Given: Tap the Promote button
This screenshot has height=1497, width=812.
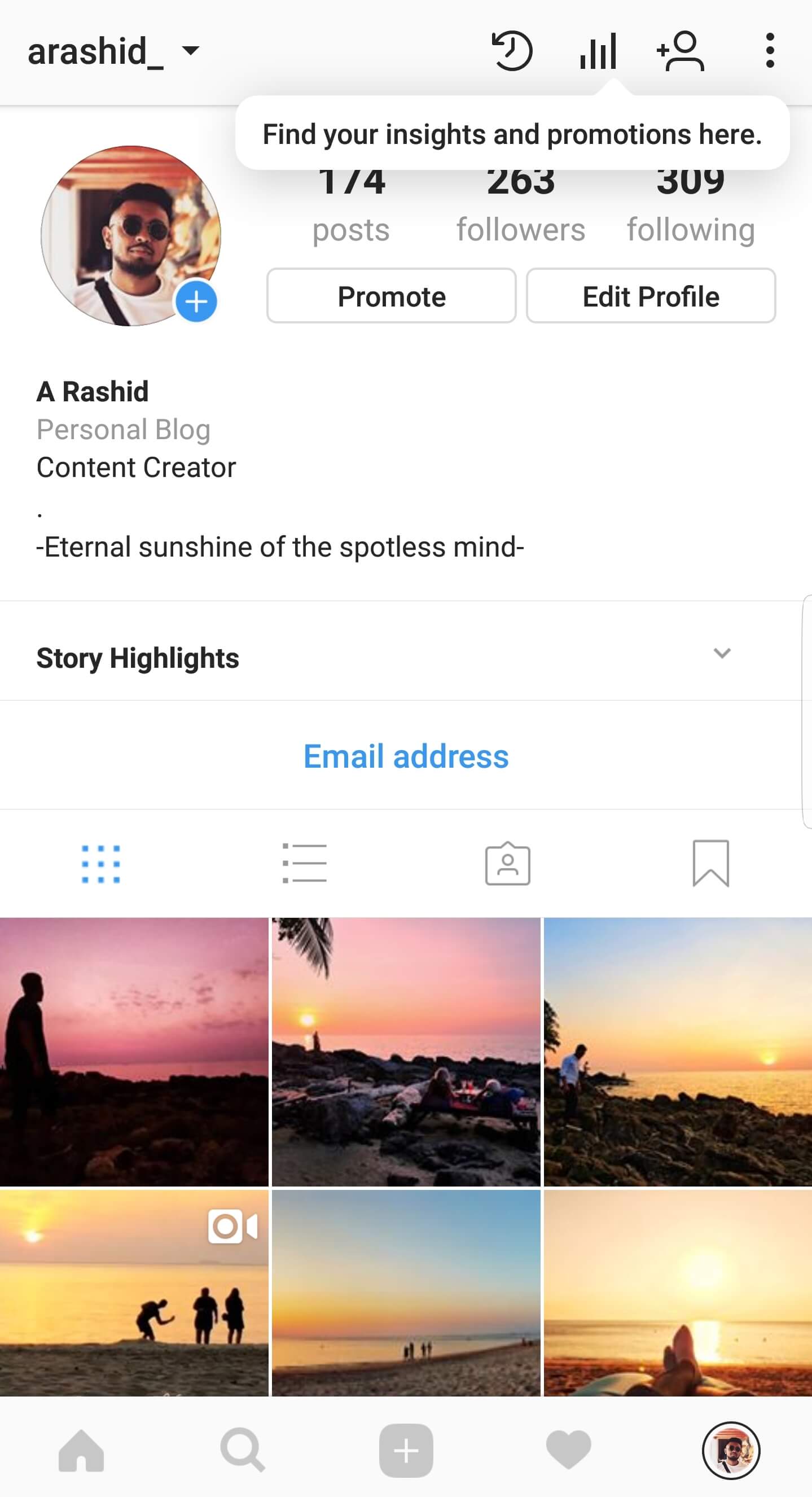Looking at the screenshot, I should tap(392, 296).
